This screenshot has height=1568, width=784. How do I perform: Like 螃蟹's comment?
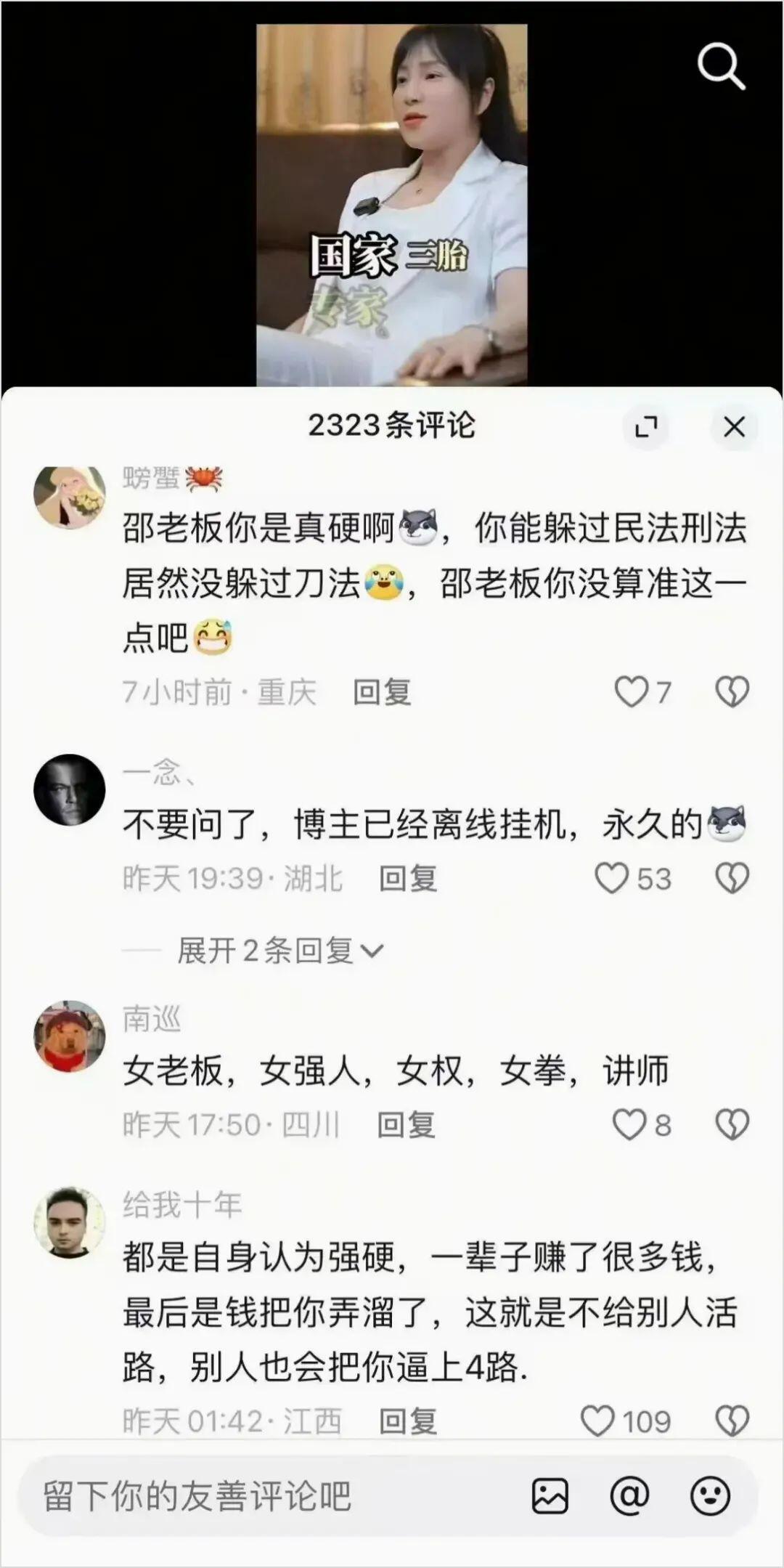pyautogui.click(x=631, y=691)
